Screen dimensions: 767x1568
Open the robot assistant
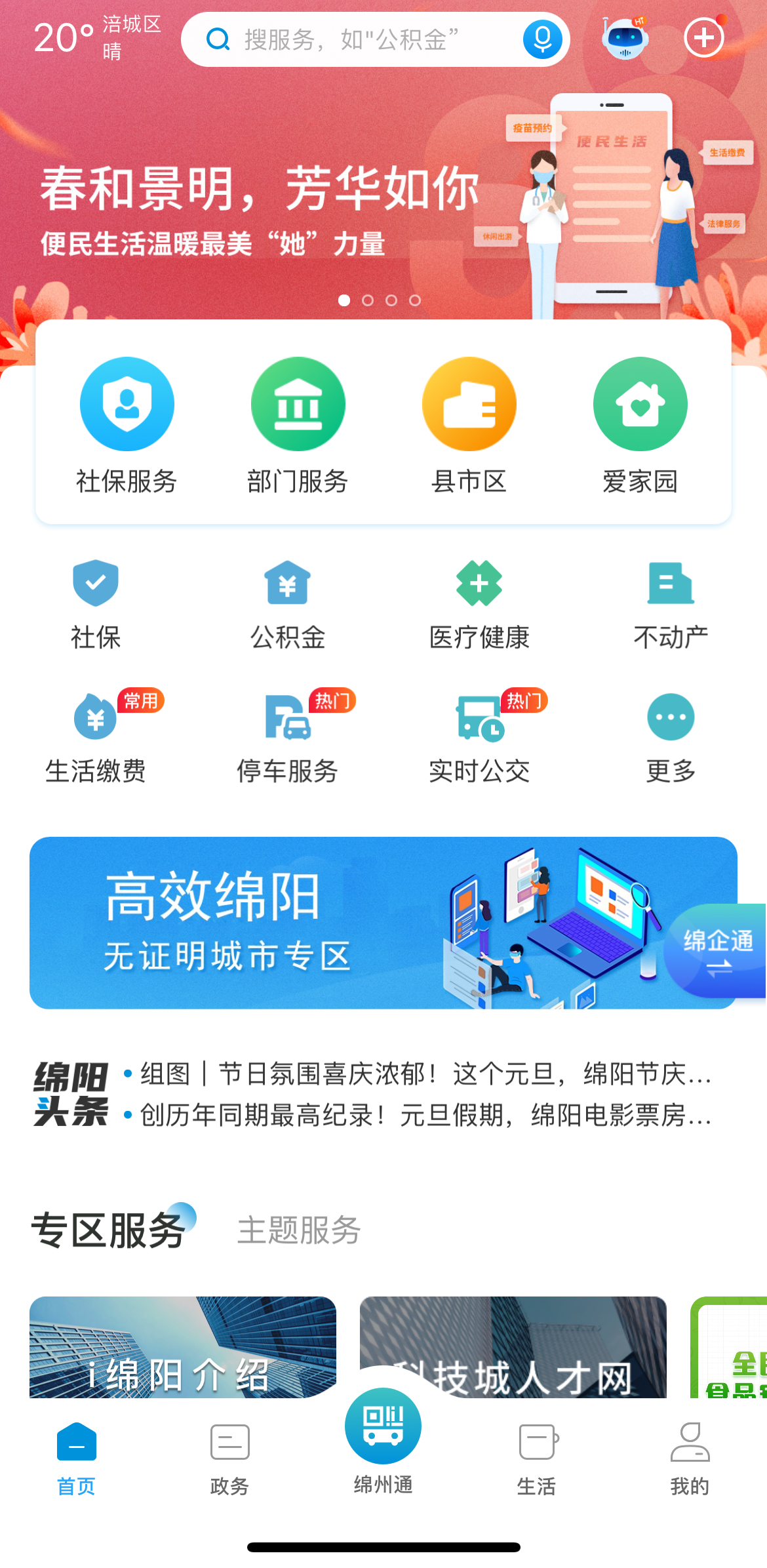[x=625, y=38]
